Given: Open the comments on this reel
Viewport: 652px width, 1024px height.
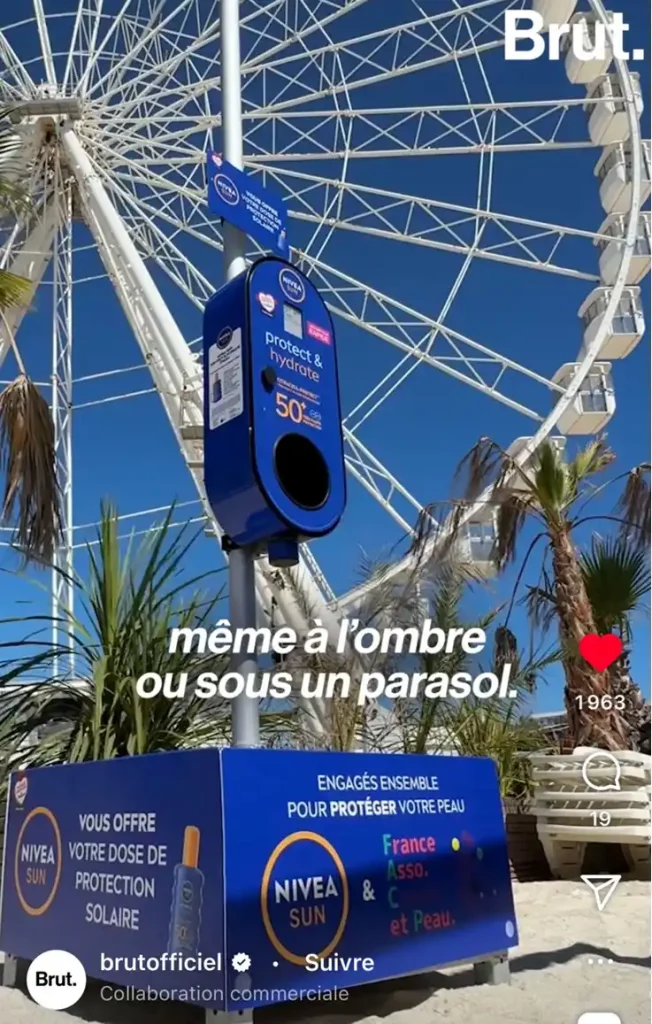Looking at the screenshot, I should pos(601,771).
